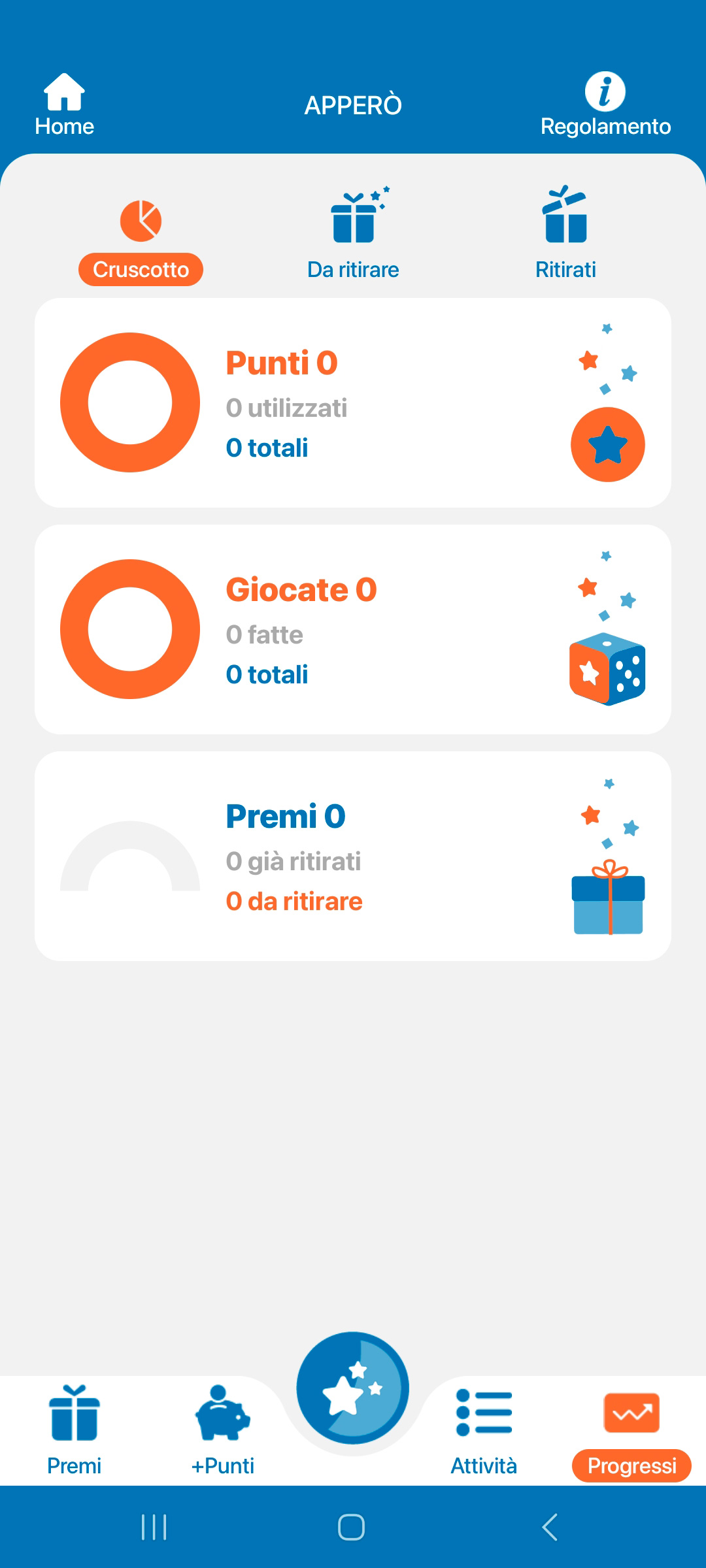The width and height of the screenshot is (706, 1568).
Task: Go to Home from the top bar
Action: click(x=64, y=105)
